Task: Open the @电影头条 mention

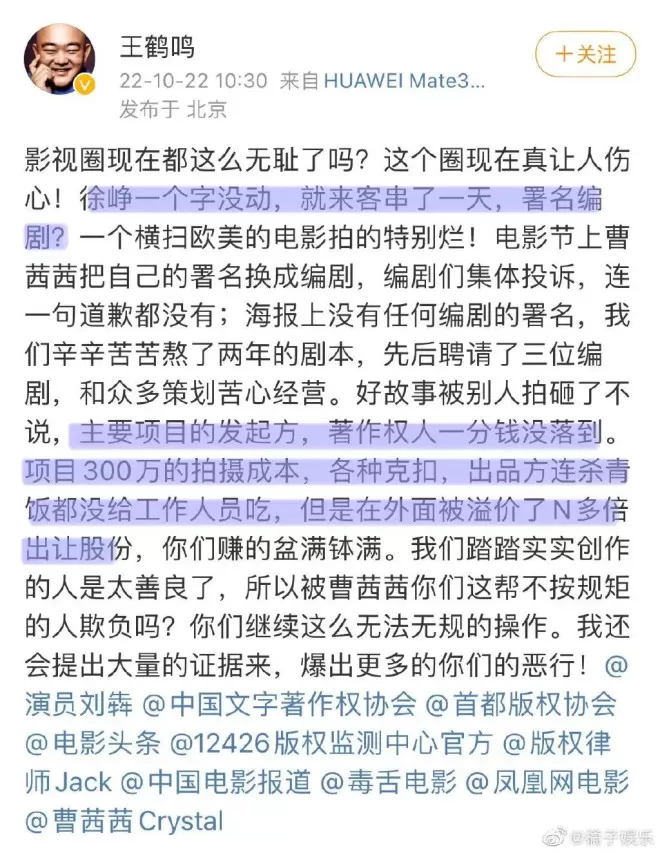Action: pos(92,744)
